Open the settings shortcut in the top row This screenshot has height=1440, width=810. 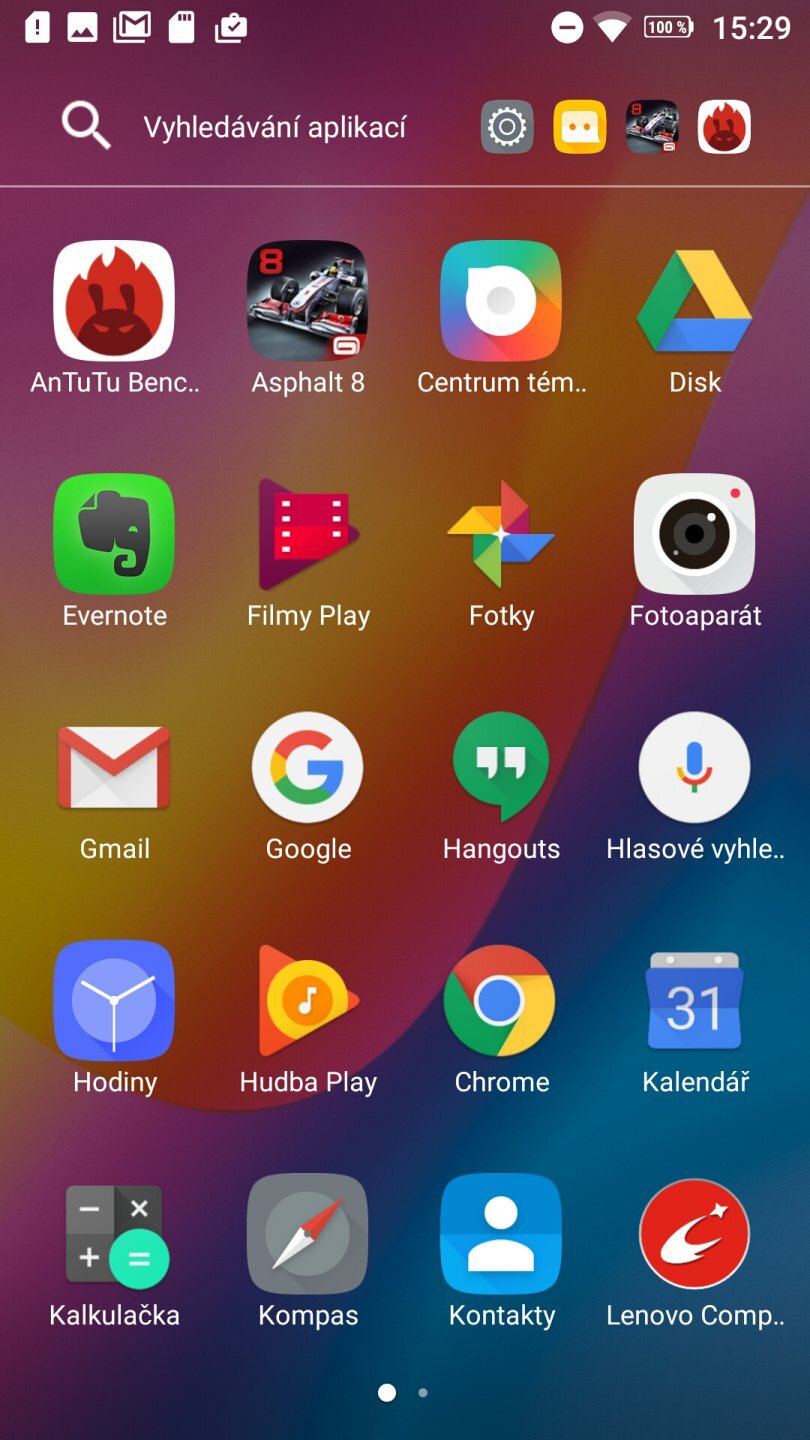click(505, 127)
